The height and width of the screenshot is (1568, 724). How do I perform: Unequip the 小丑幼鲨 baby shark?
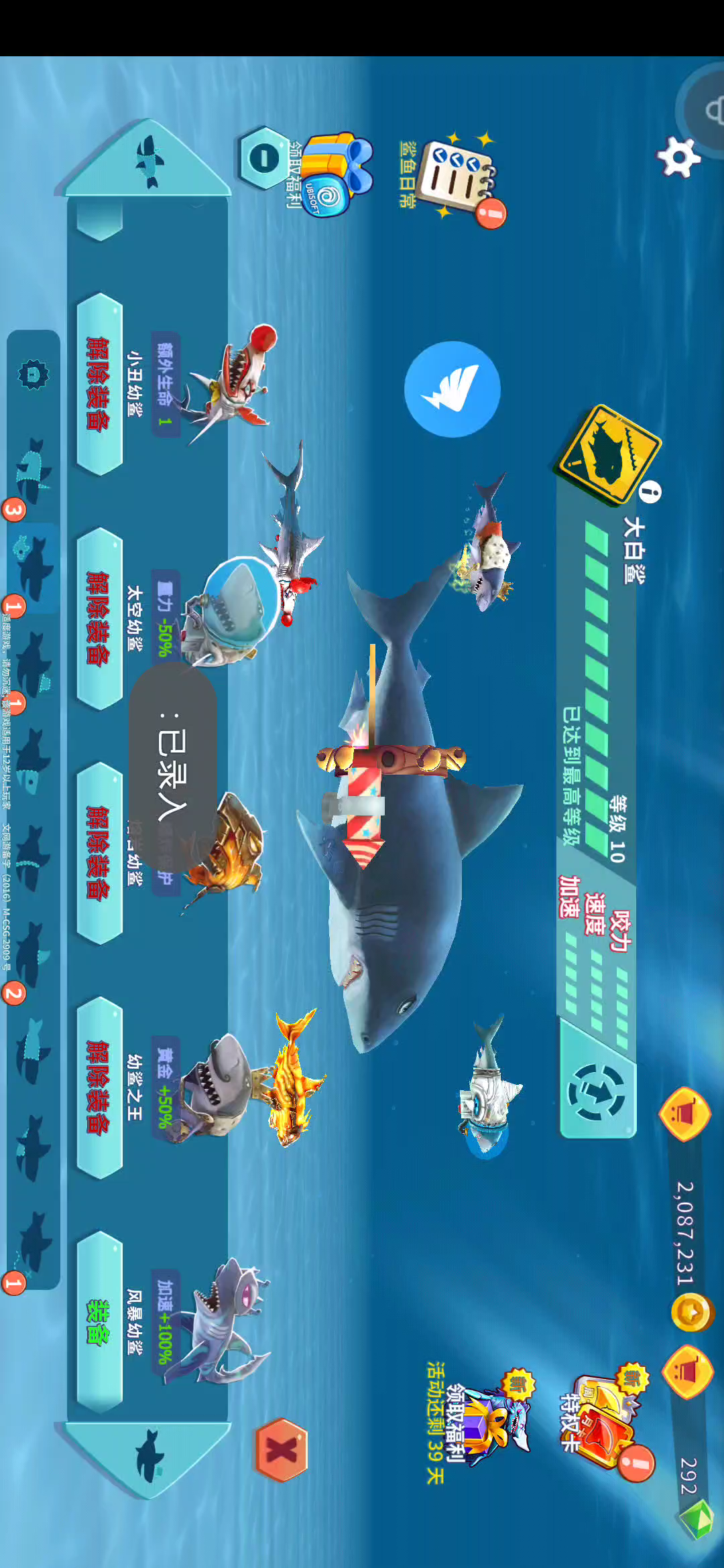tap(99, 384)
